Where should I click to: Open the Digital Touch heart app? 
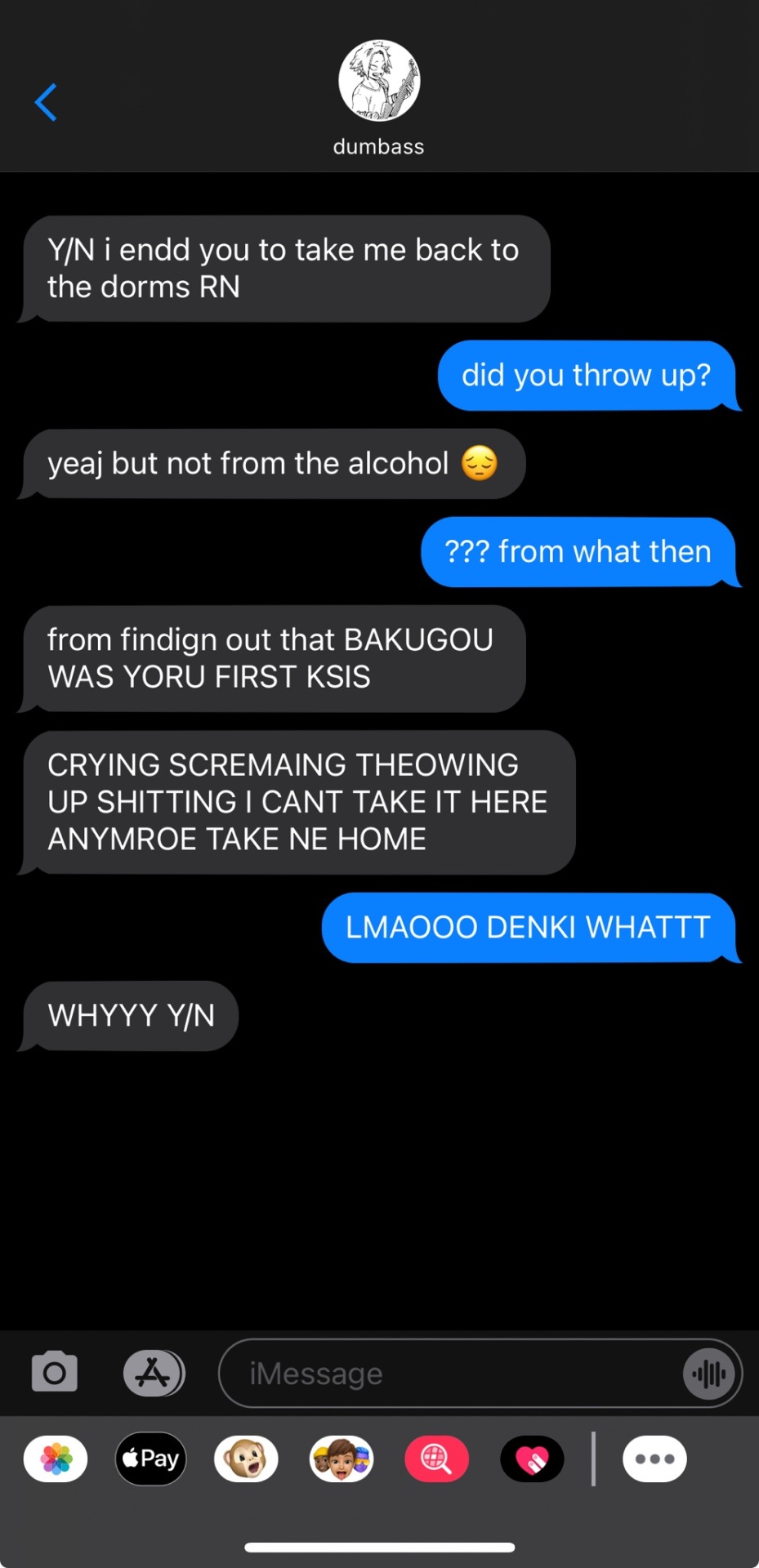pos(532,1459)
